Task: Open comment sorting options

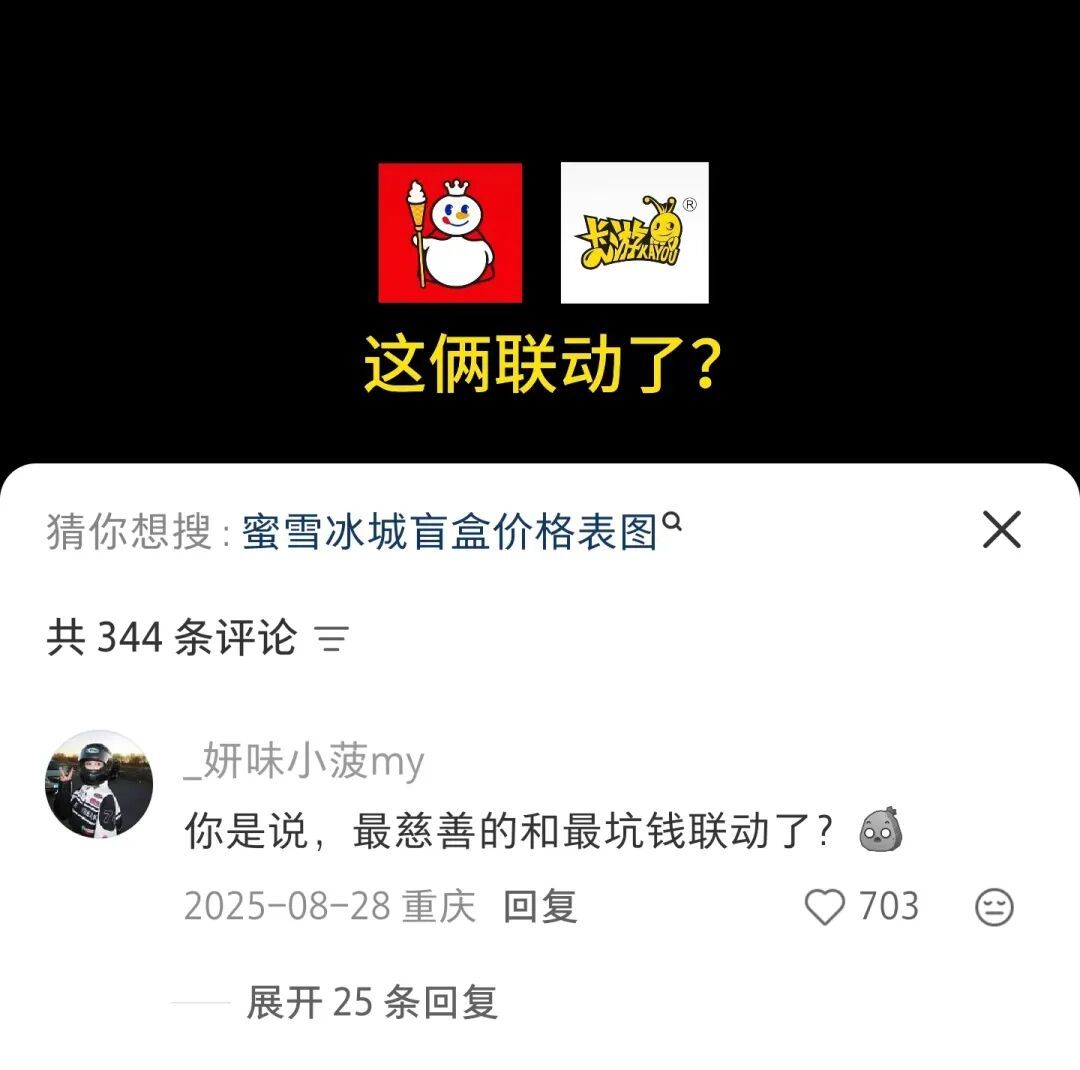Action: coord(331,638)
